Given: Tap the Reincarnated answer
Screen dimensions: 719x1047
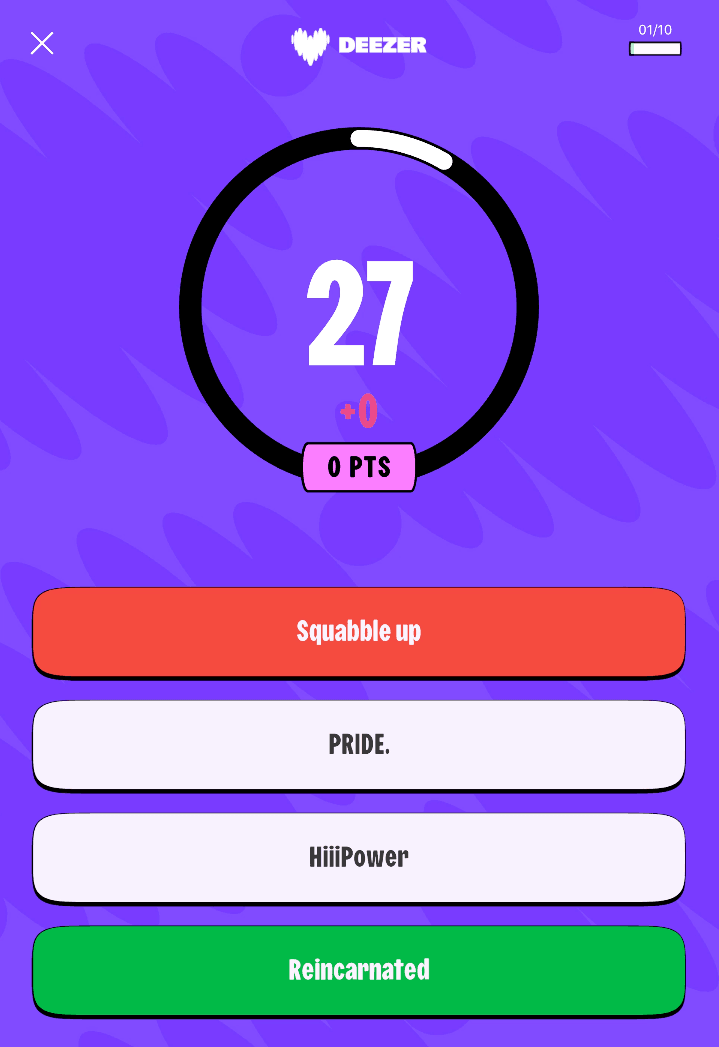Looking at the screenshot, I should pyautogui.click(x=358, y=970).
